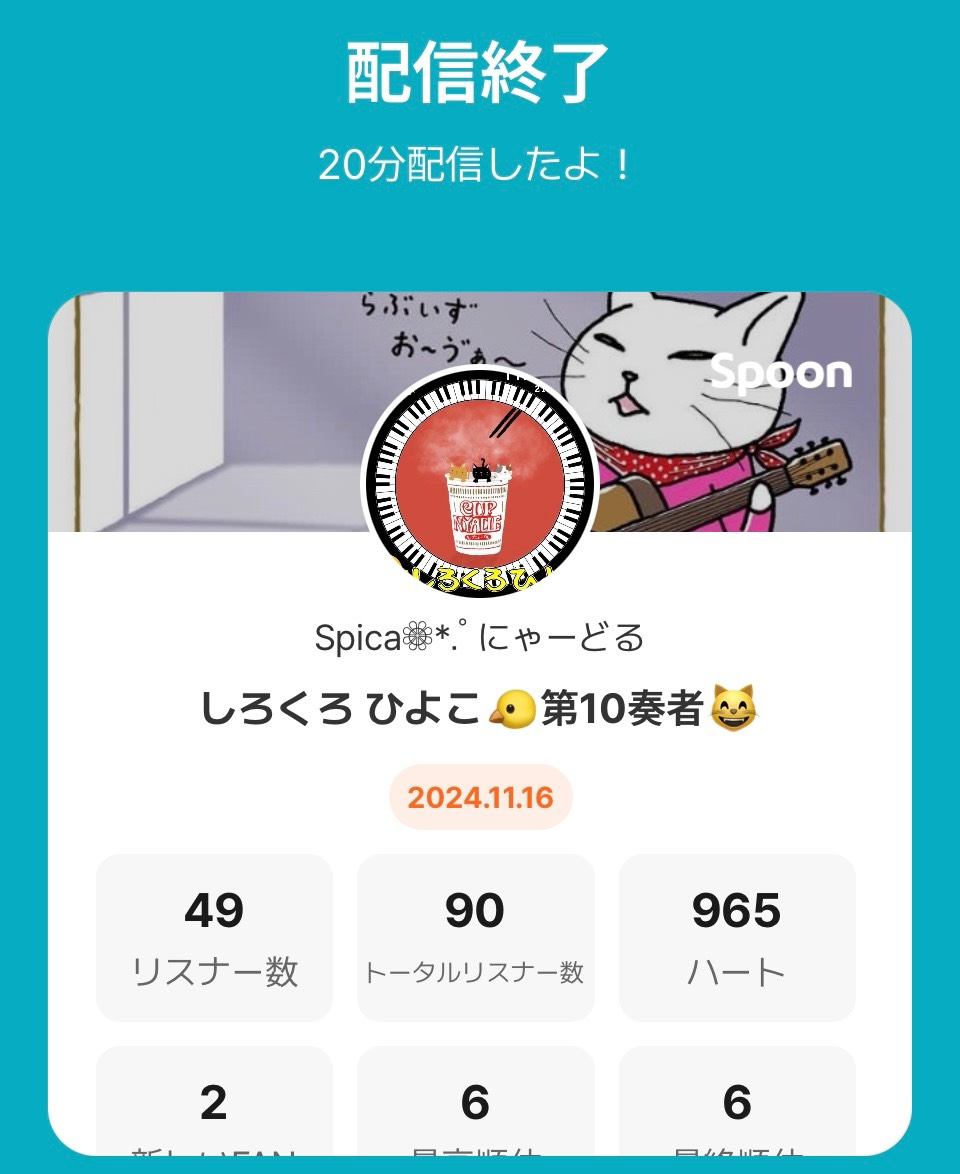The height and width of the screenshot is (1174, 960).
Task: Click the Spoon logo on banner image
Action: (x=780, y=375)
